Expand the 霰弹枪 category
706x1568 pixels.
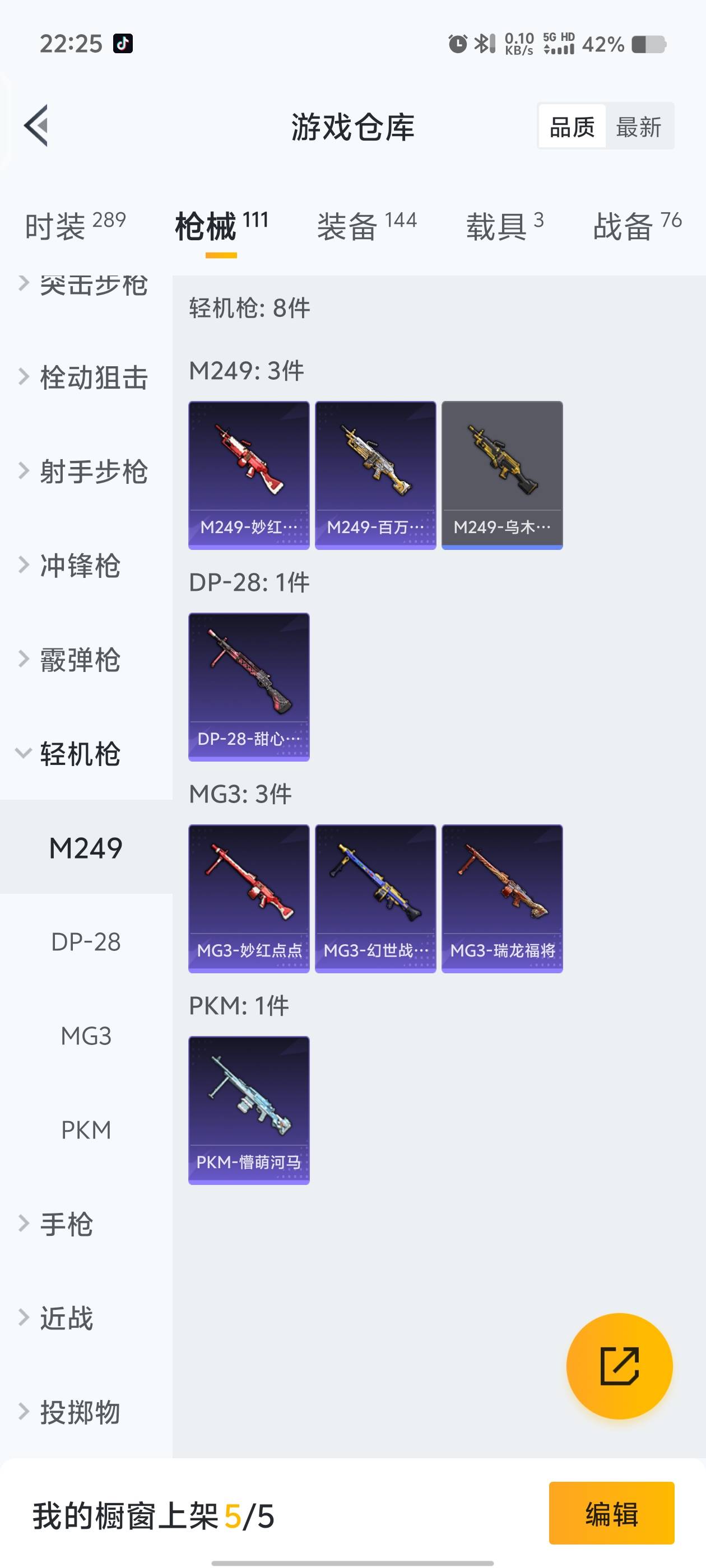(79, 660)
